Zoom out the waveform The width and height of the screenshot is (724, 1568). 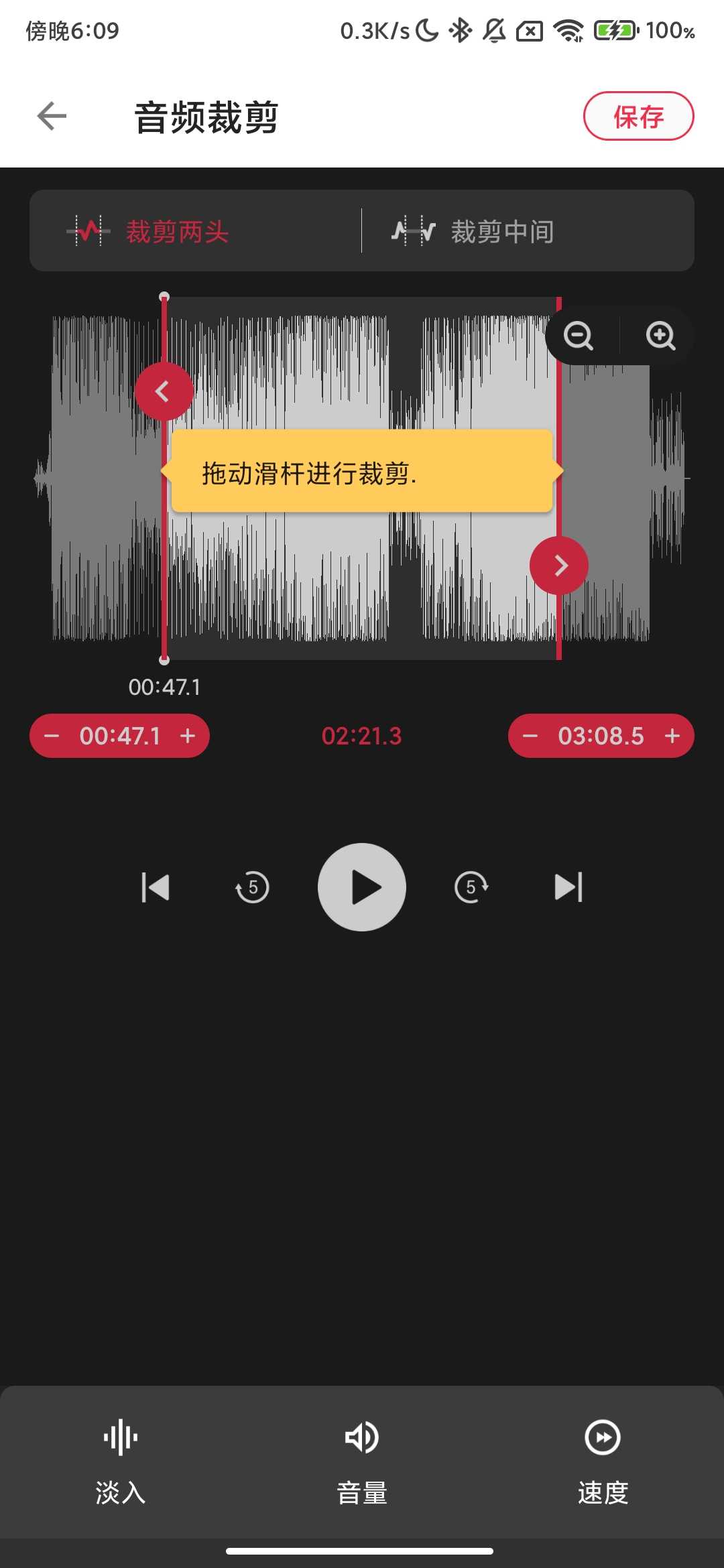pos(578,336)
